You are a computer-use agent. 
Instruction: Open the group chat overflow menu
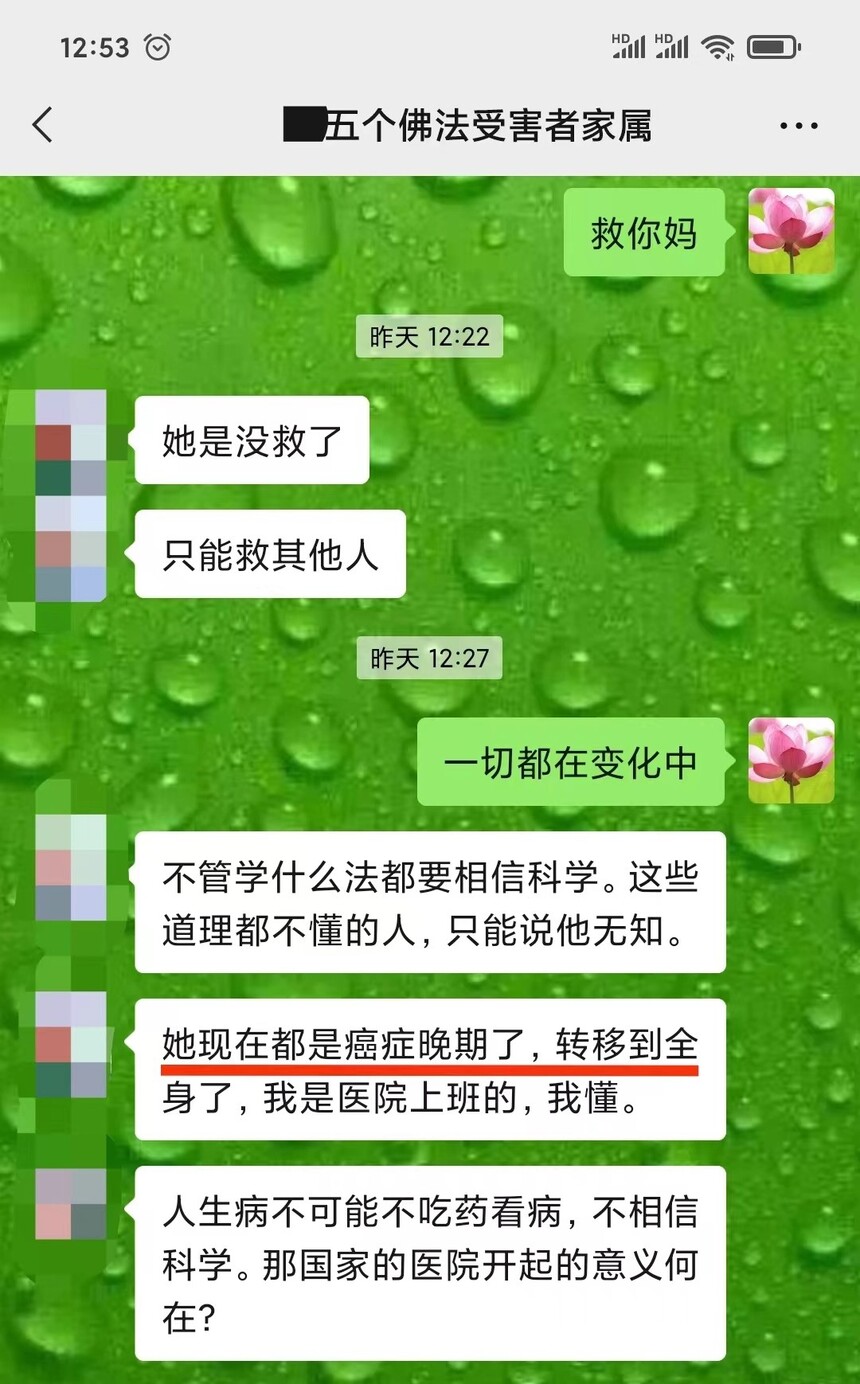798,126
